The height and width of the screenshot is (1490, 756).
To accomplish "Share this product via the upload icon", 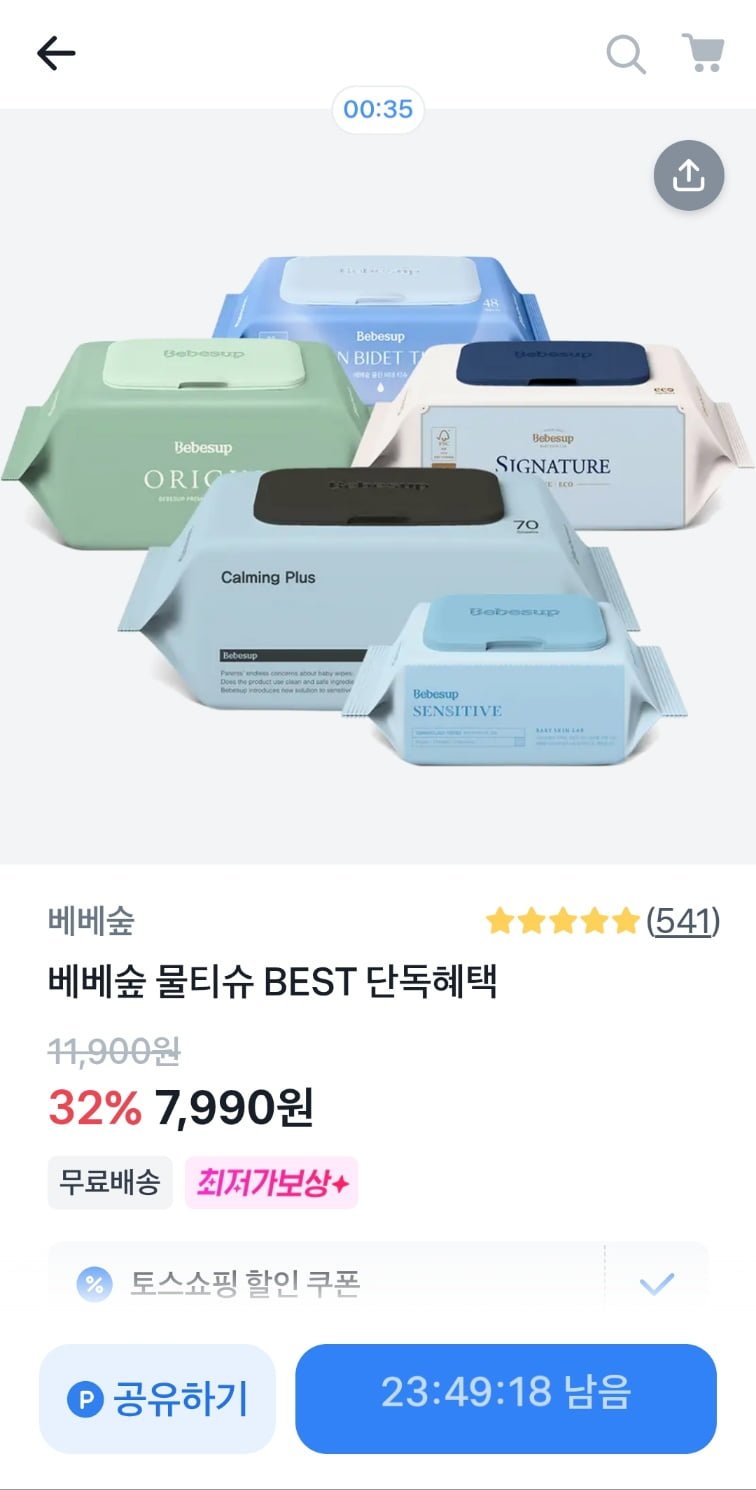I will coord(689,176).
